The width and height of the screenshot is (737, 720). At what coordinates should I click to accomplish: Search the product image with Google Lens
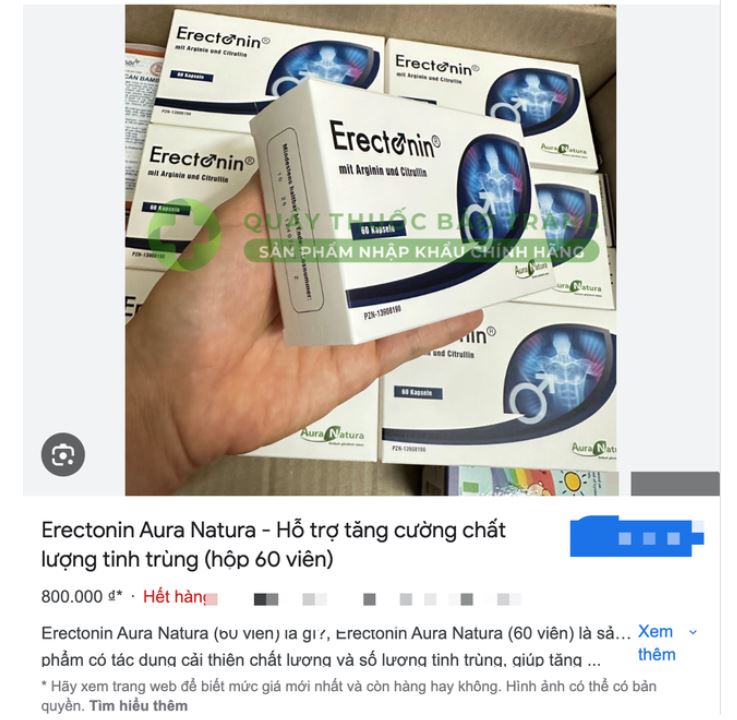pos(63,455)
